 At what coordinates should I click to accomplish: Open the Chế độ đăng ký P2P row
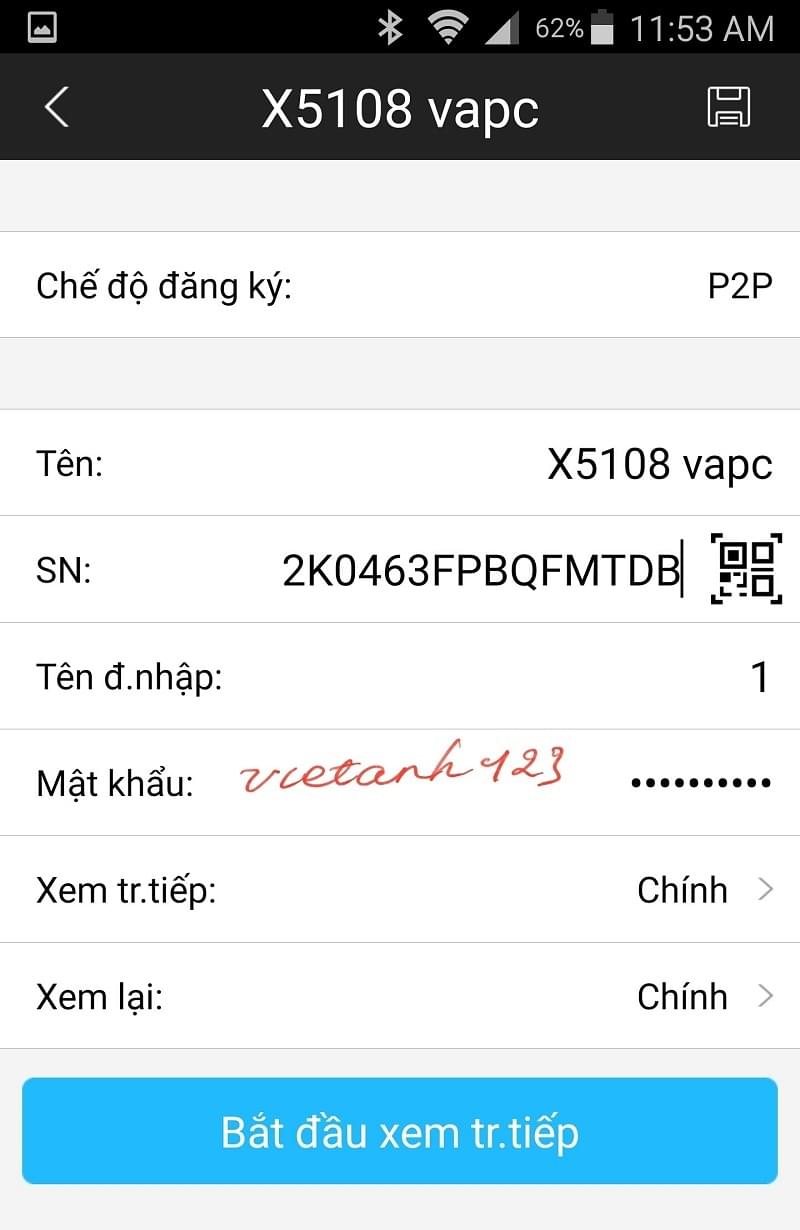[400, 285]
